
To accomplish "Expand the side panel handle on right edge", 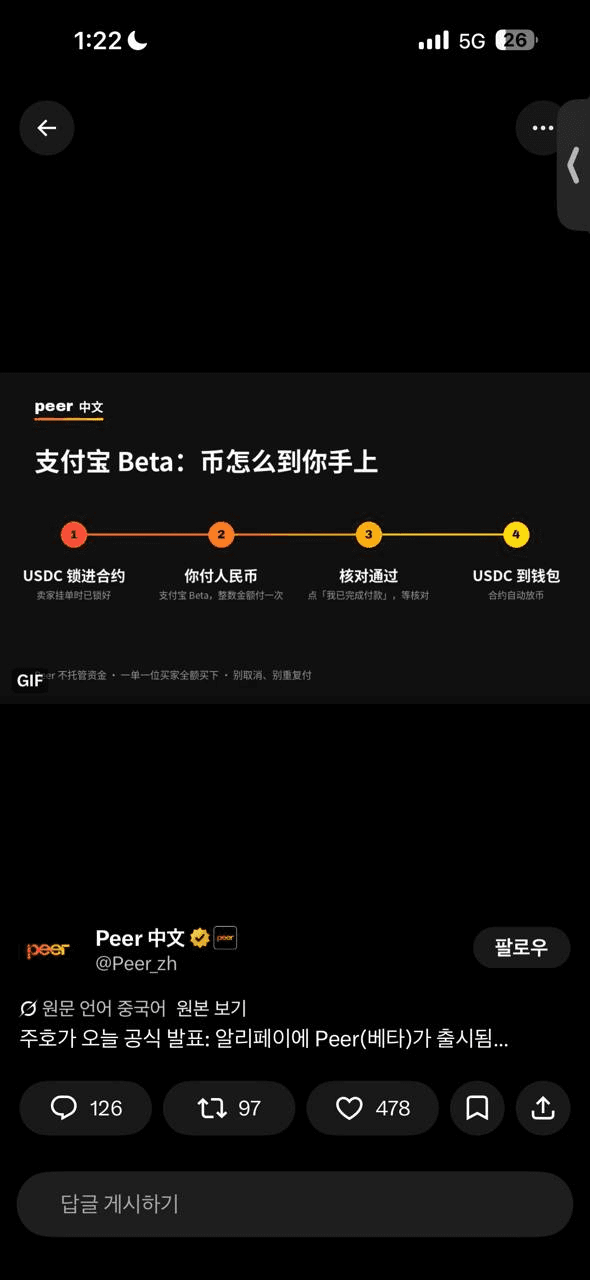I will pyautogui.click(x=574, y=165).
